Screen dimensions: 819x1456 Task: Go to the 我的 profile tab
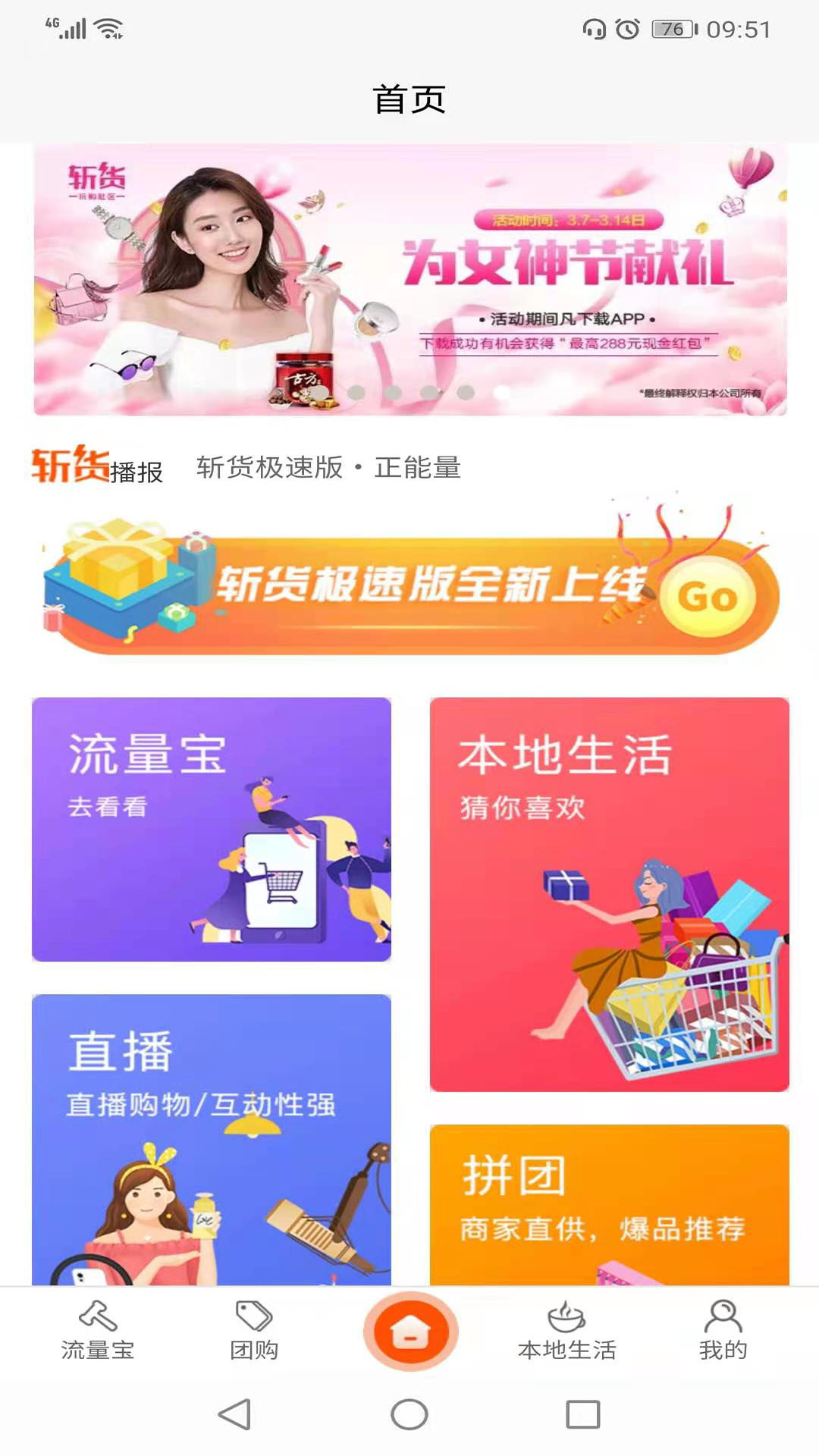click(x=723, y=1331)
